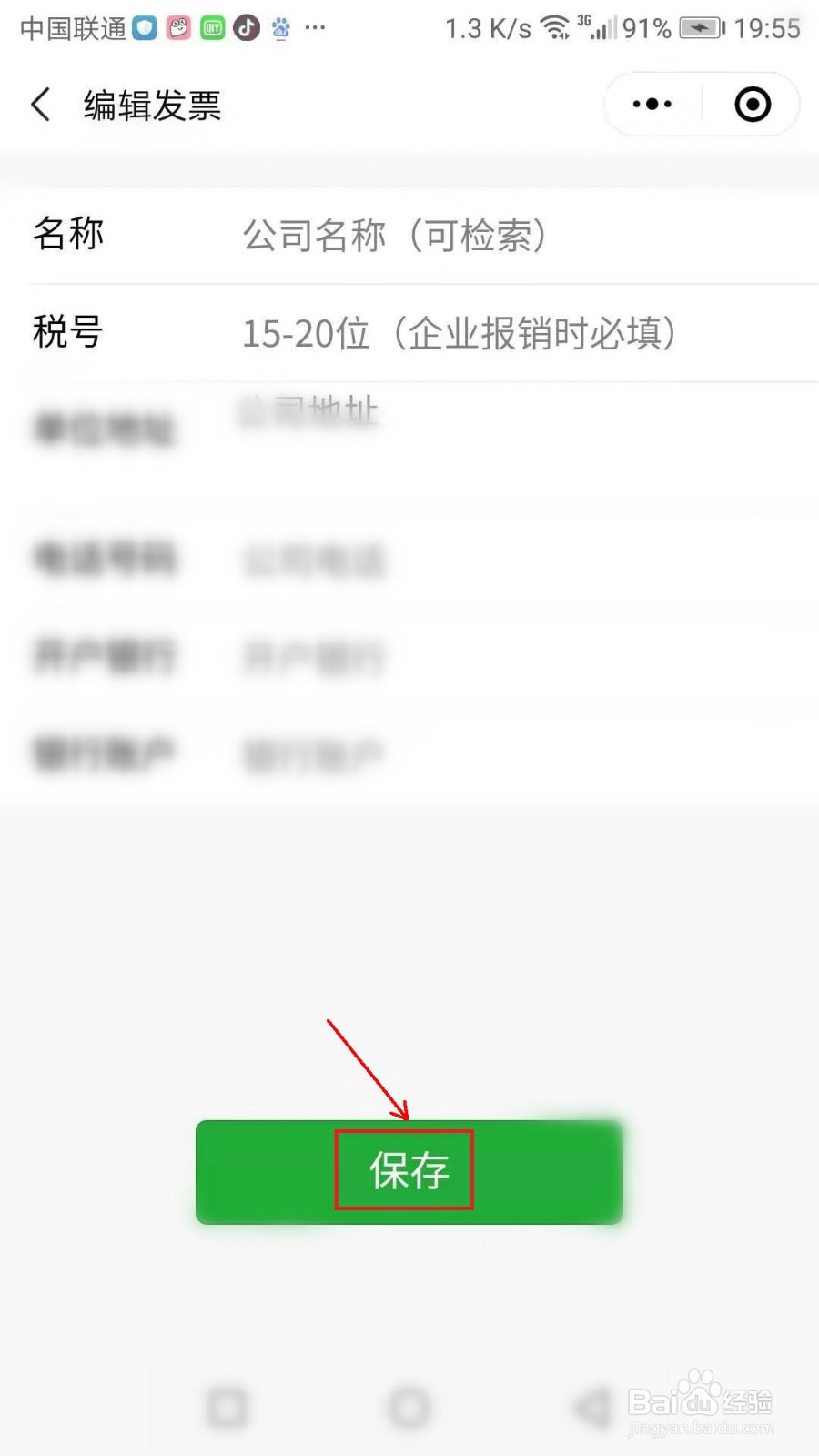Tap the Douyin icon in the status bar
The height and width of the screenshot is (1456, 819).
[246, 27]
